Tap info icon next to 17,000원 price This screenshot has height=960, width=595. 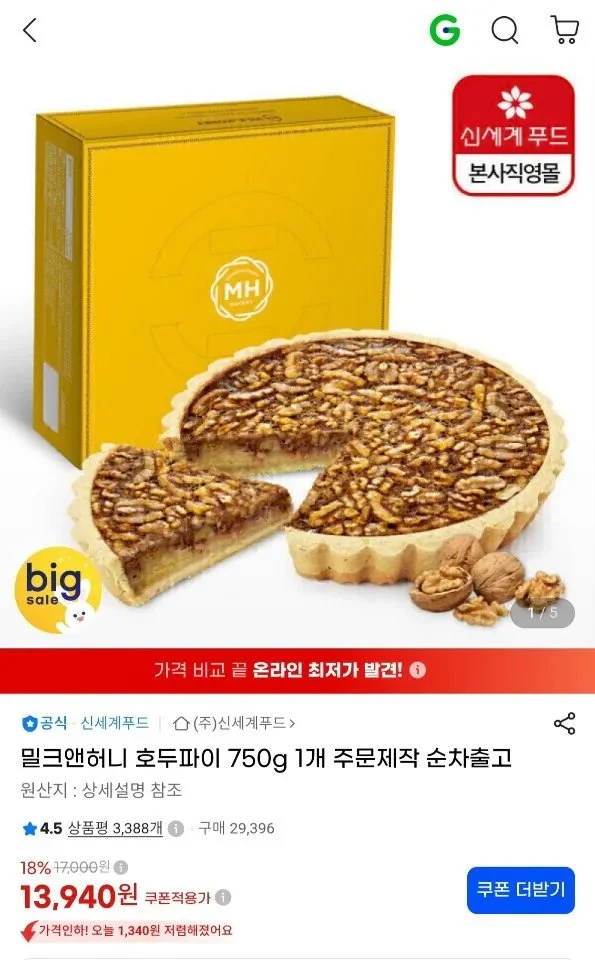[121, 867]
